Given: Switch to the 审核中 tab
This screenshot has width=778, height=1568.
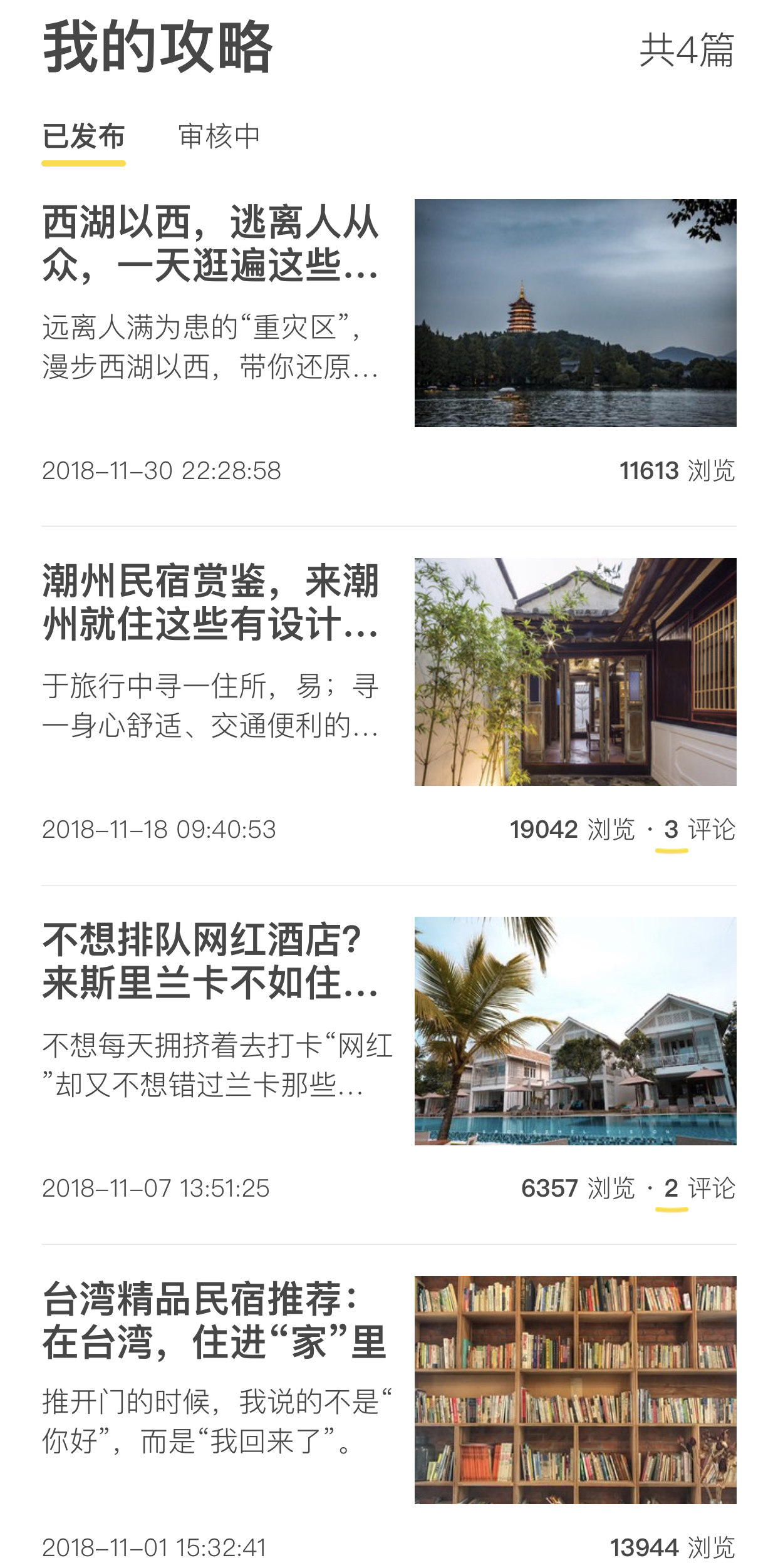Looking at the screenshot, I should coord(219,137).
